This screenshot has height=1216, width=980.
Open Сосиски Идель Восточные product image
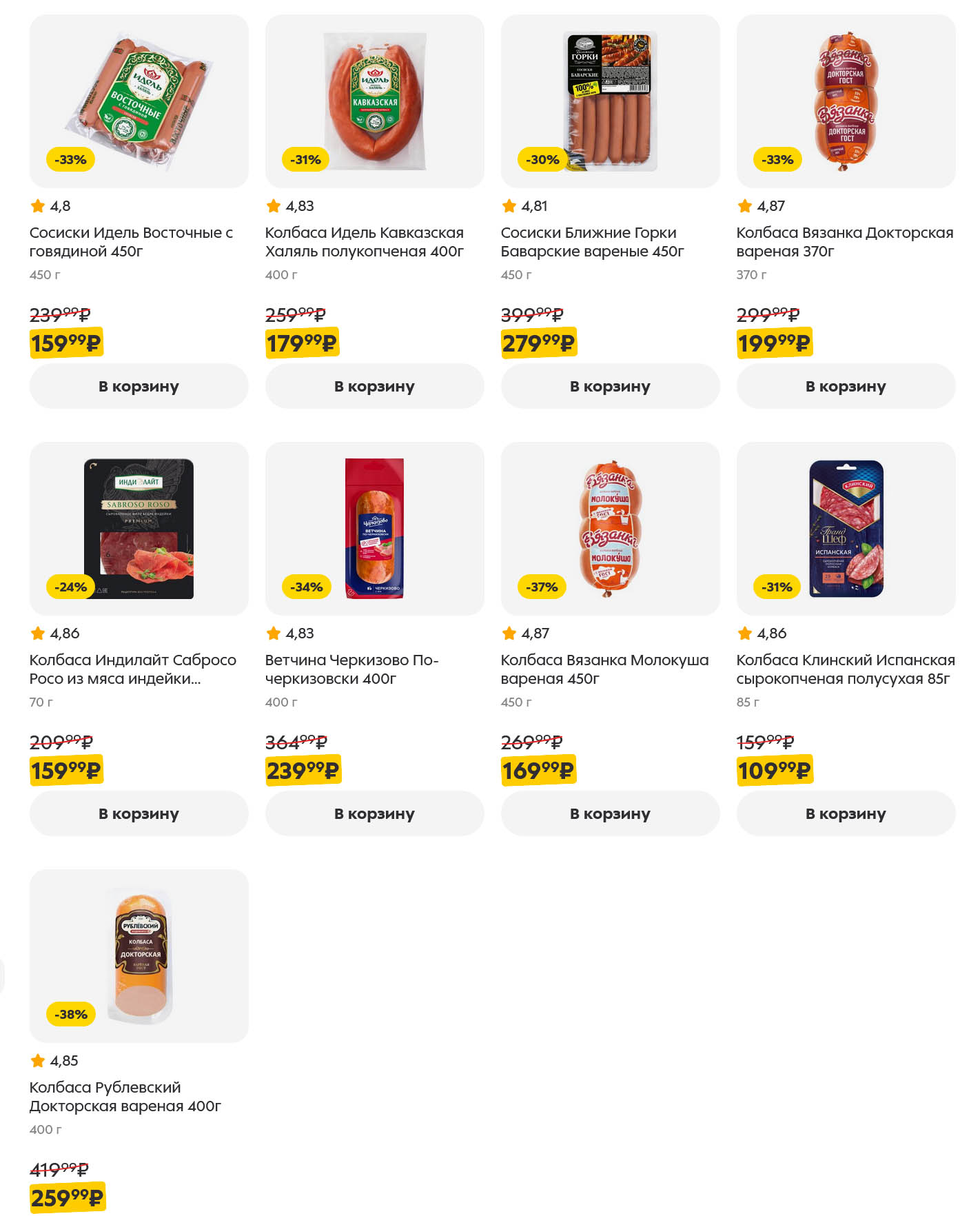pyautogui.click(x=139, y=101)
